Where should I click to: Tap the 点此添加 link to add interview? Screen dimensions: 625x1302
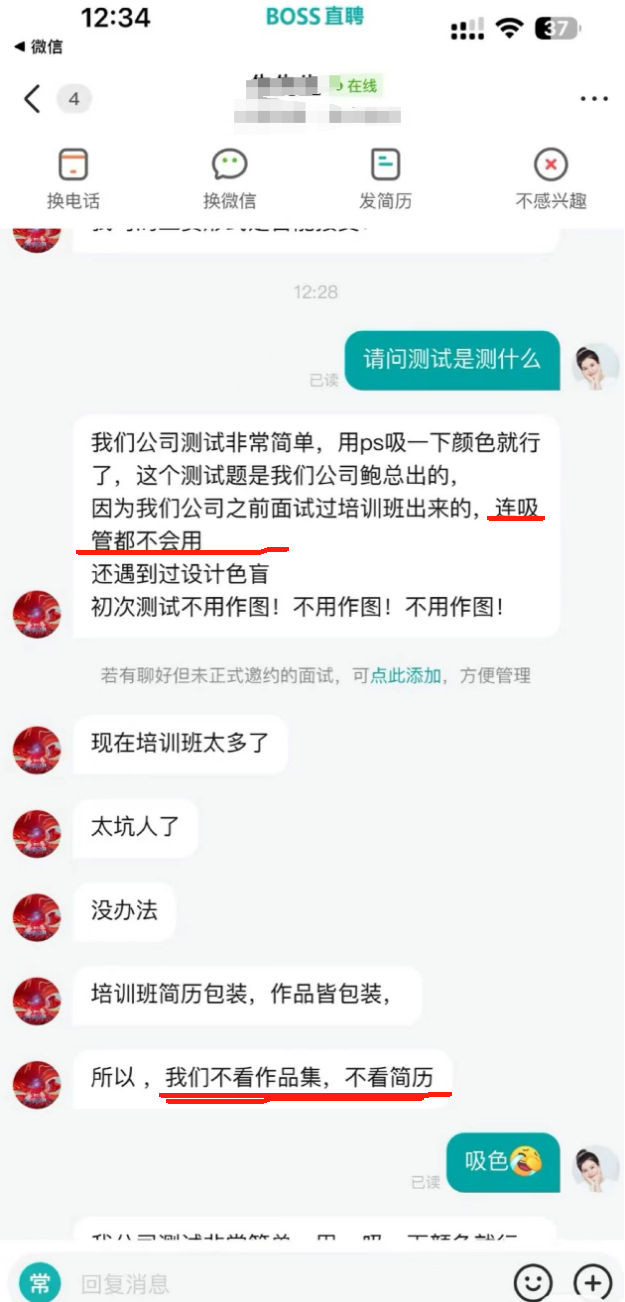(x=406, y=676)
